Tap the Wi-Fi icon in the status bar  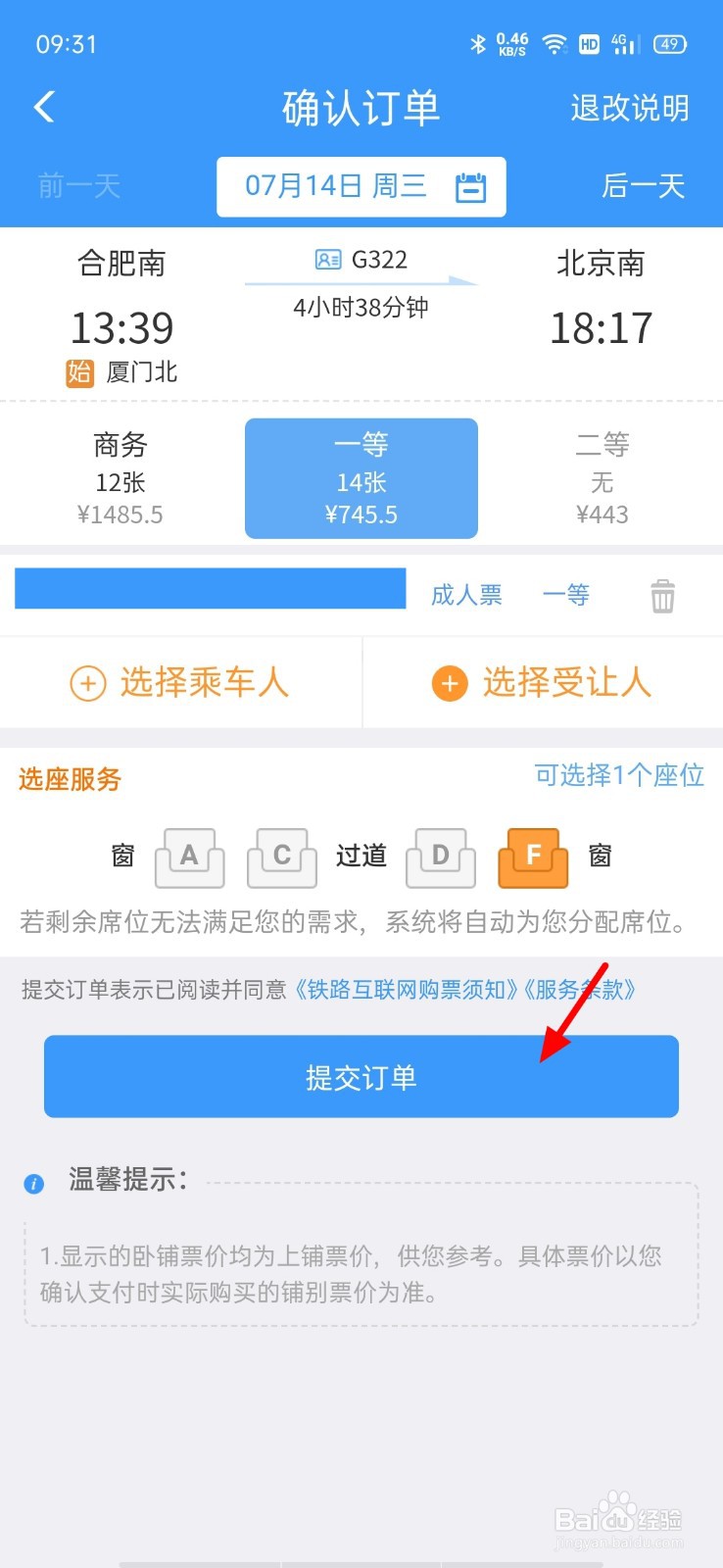click(x=554, y=44)
